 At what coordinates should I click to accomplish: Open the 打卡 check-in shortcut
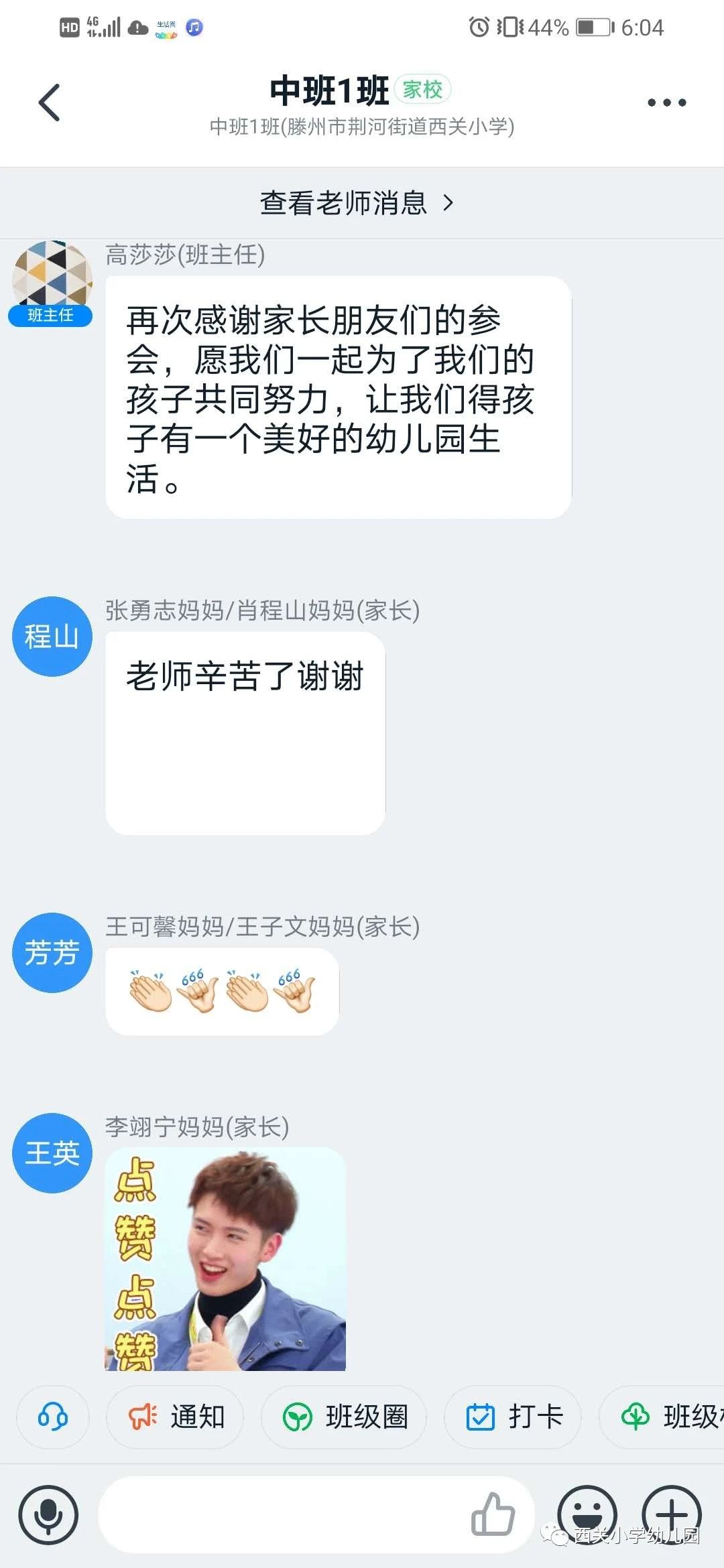click(513, 1417)
